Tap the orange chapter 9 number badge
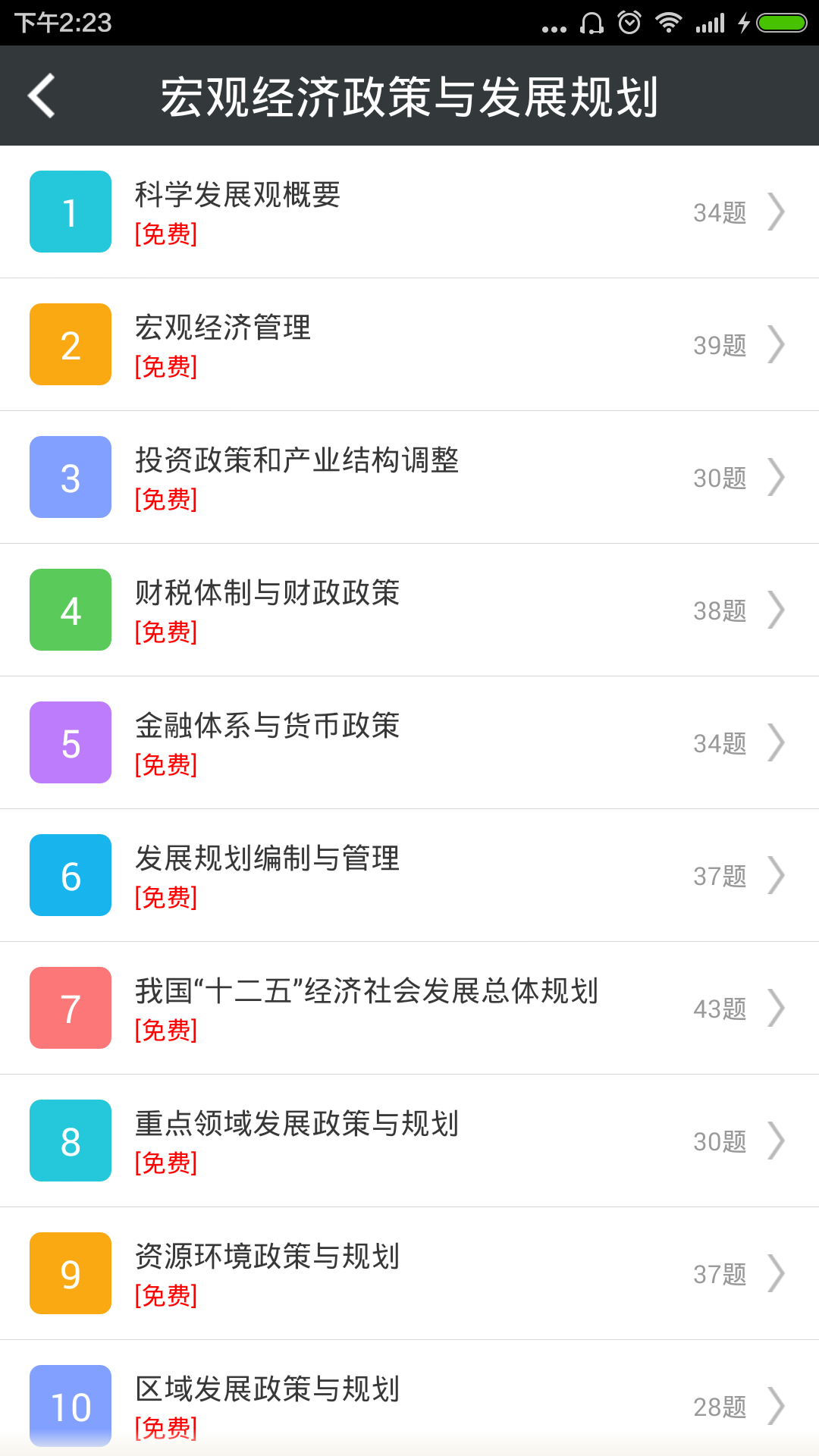819x1456 pixels. pyautogui.click(x=70, y=1273)
